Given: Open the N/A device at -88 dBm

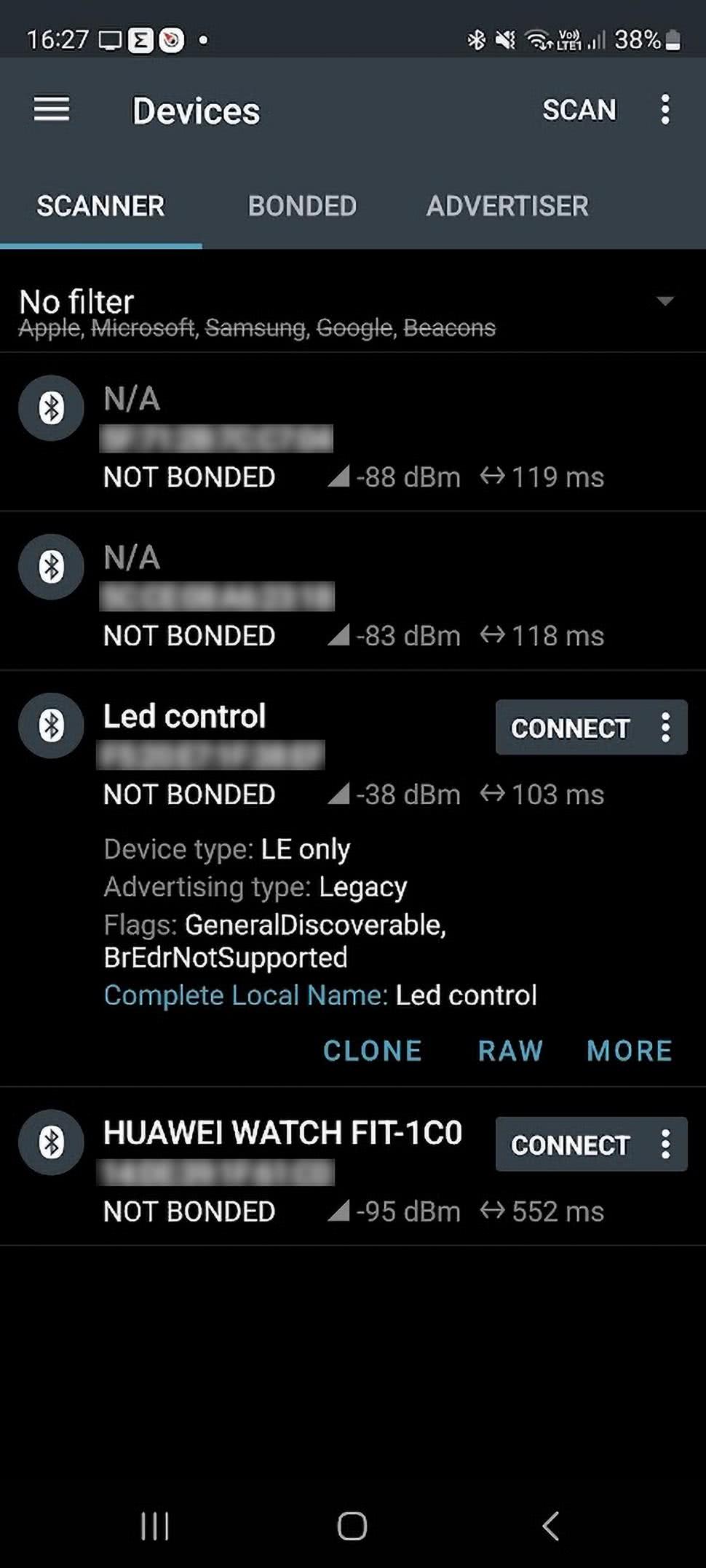Looking at the screenshot, I should (x=349, y=437).
